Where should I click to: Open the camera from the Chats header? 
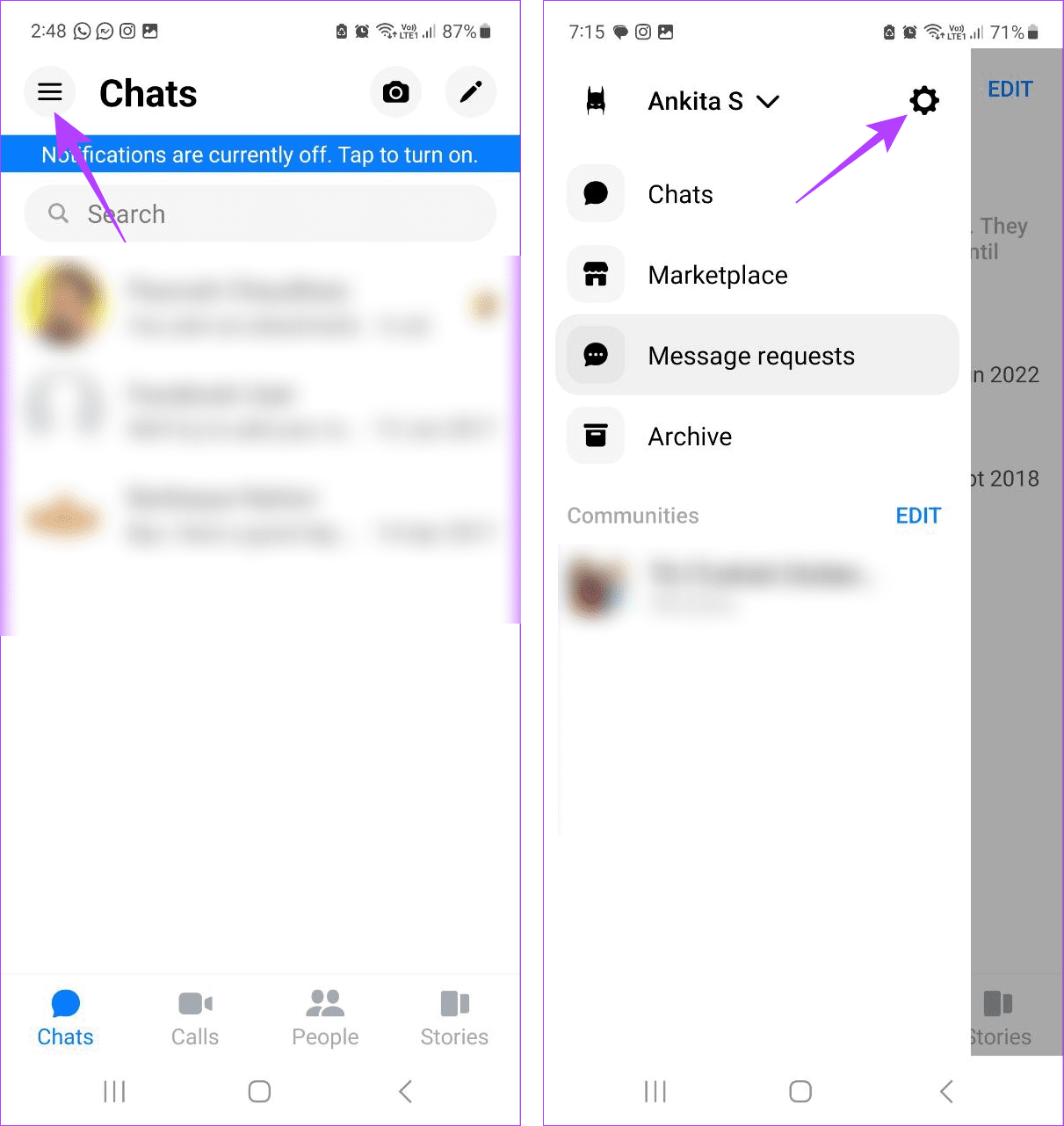(x=395, y=92)
